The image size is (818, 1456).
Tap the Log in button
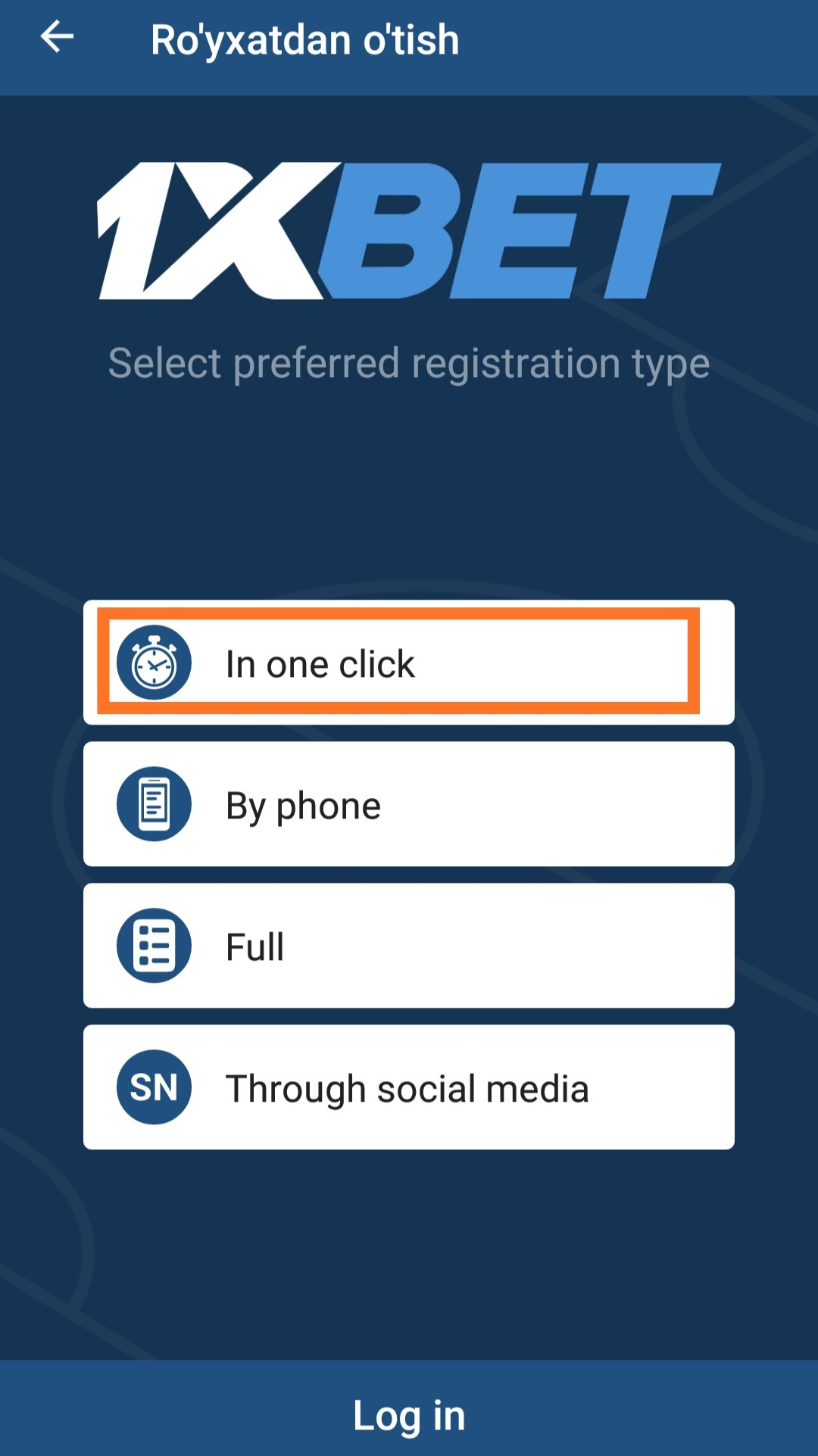[x=409, y=1414]
